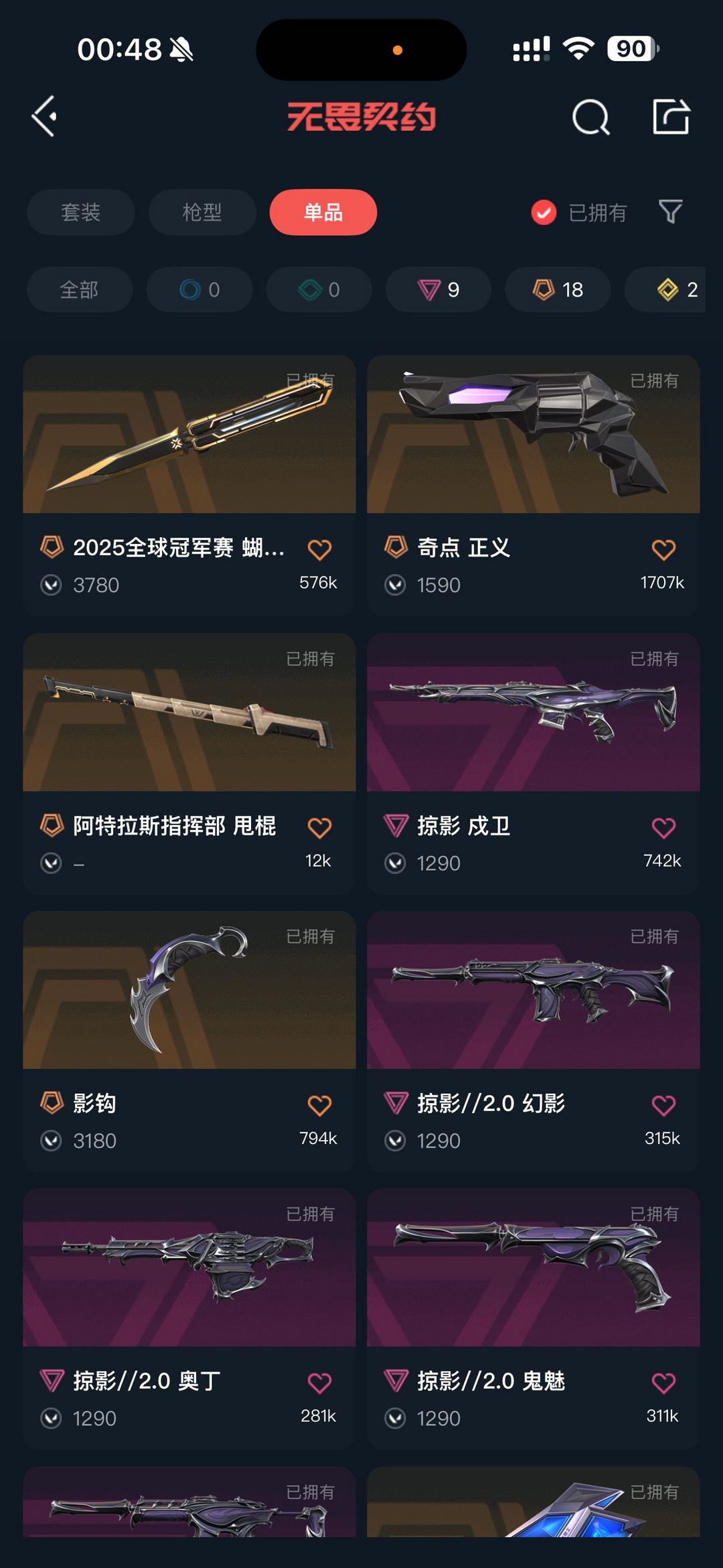Uncheck the 已拥有 filter checkbox
723x1568 pixels.
544,213
